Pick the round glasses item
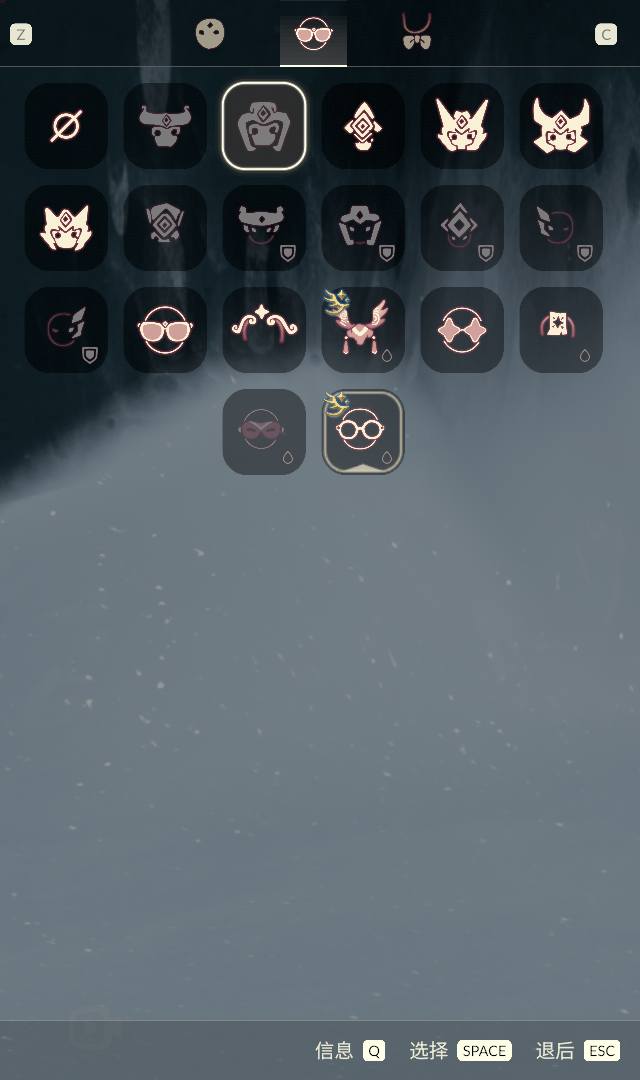The image size is (640, 1080). [x=362, y=432]
